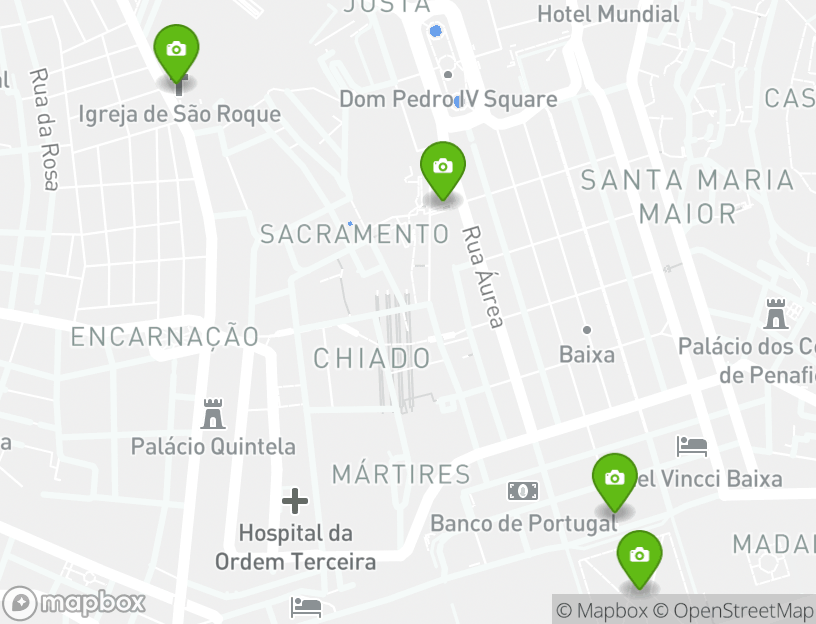The image size is (816, 624).
Task: Open the © OpenStreetMap attribution link
Action: pyautogui.click(x=734, y=610)
